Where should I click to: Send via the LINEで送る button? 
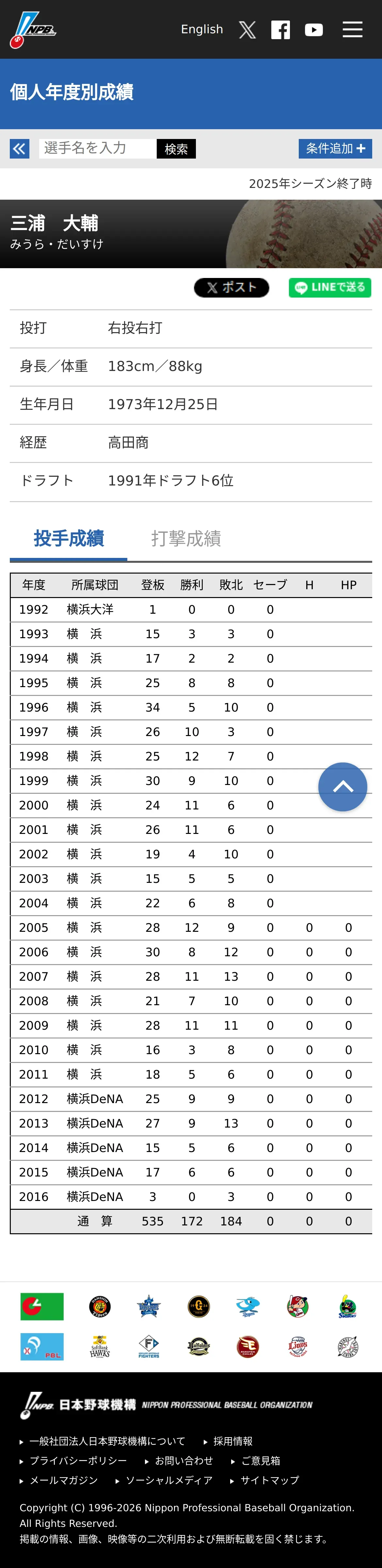pos(330,287)
